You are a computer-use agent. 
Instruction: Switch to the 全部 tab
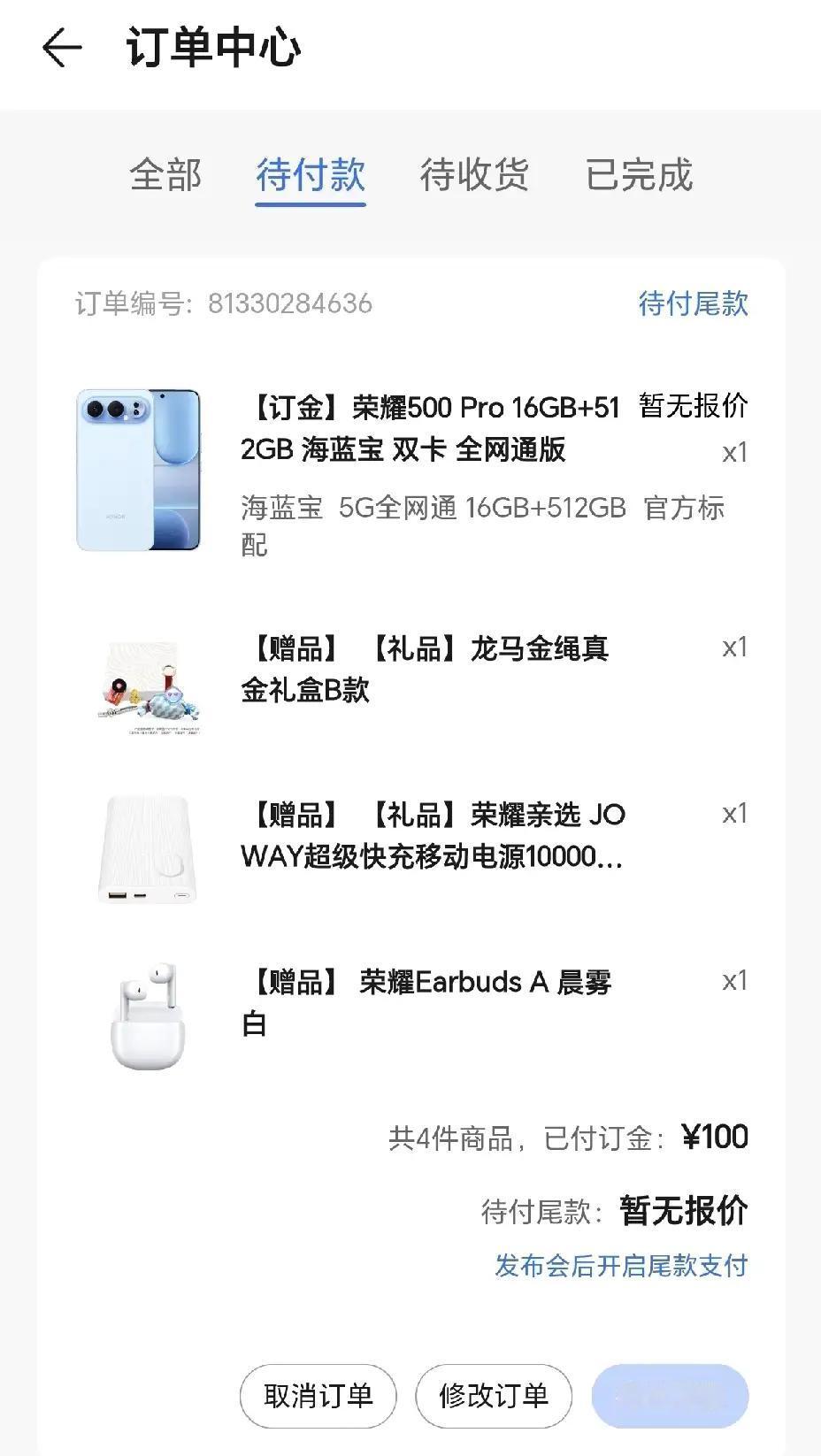166,176
